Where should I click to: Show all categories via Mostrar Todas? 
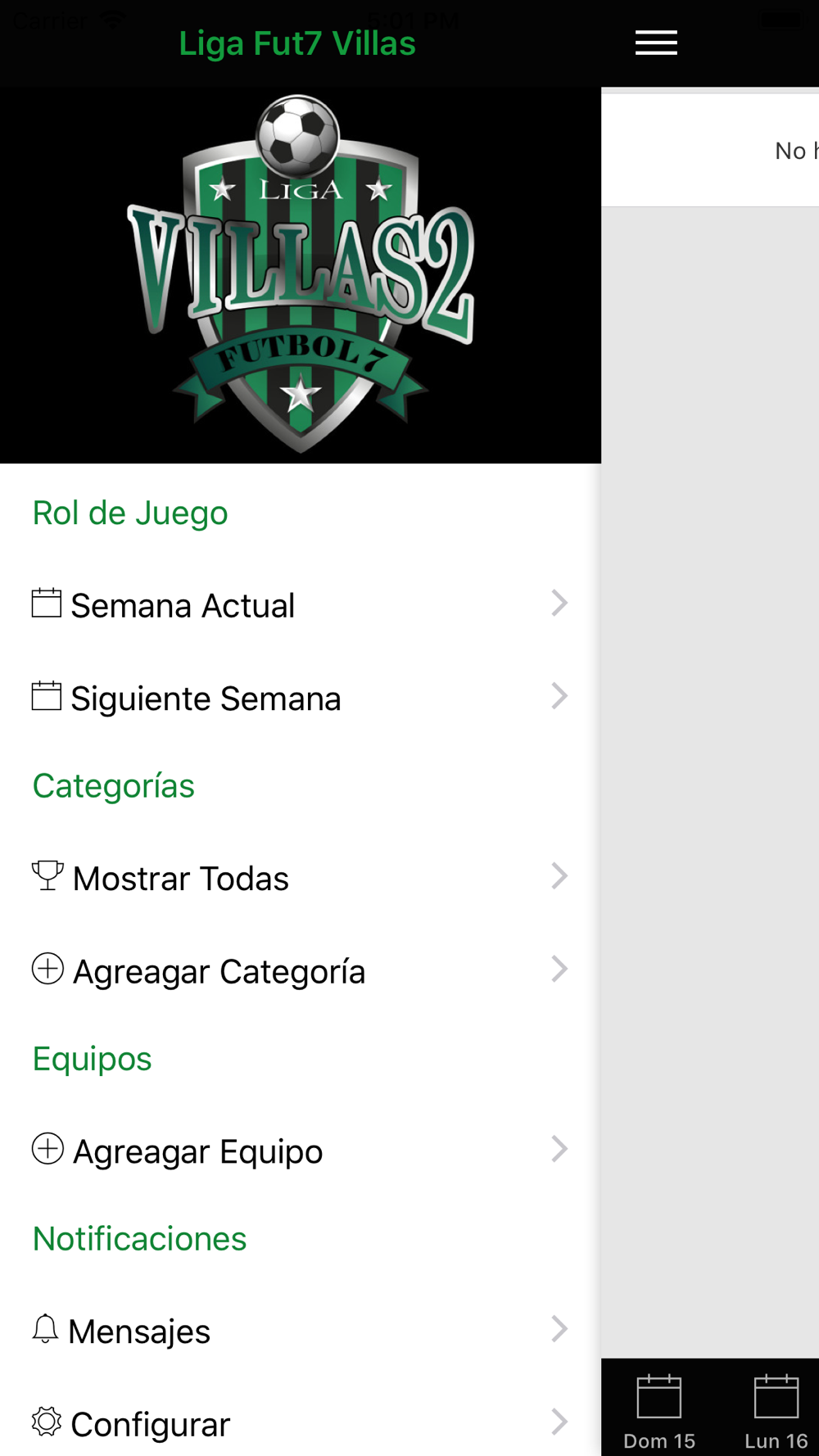(301, 878)
